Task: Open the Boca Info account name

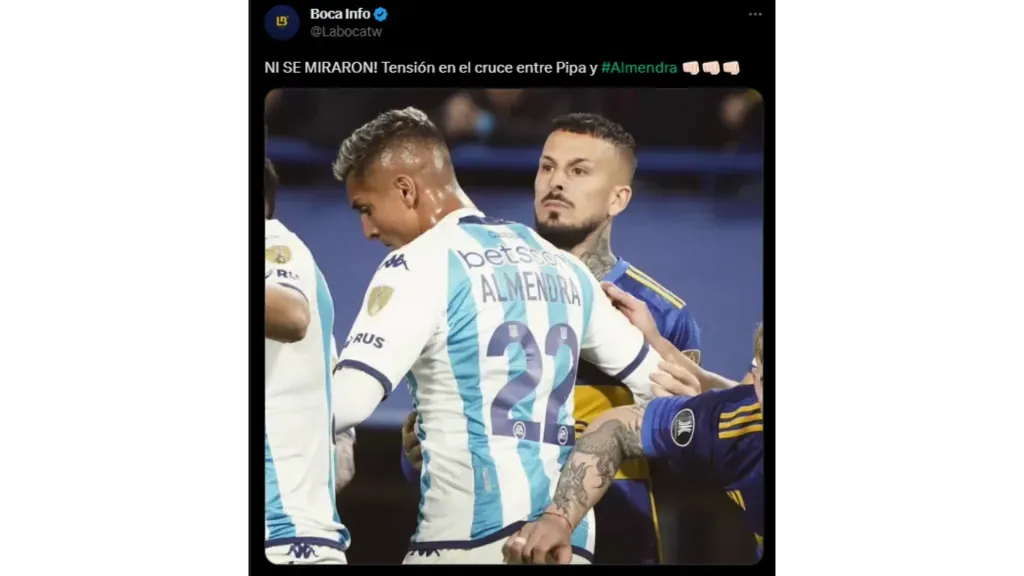Action: point(340,14)
